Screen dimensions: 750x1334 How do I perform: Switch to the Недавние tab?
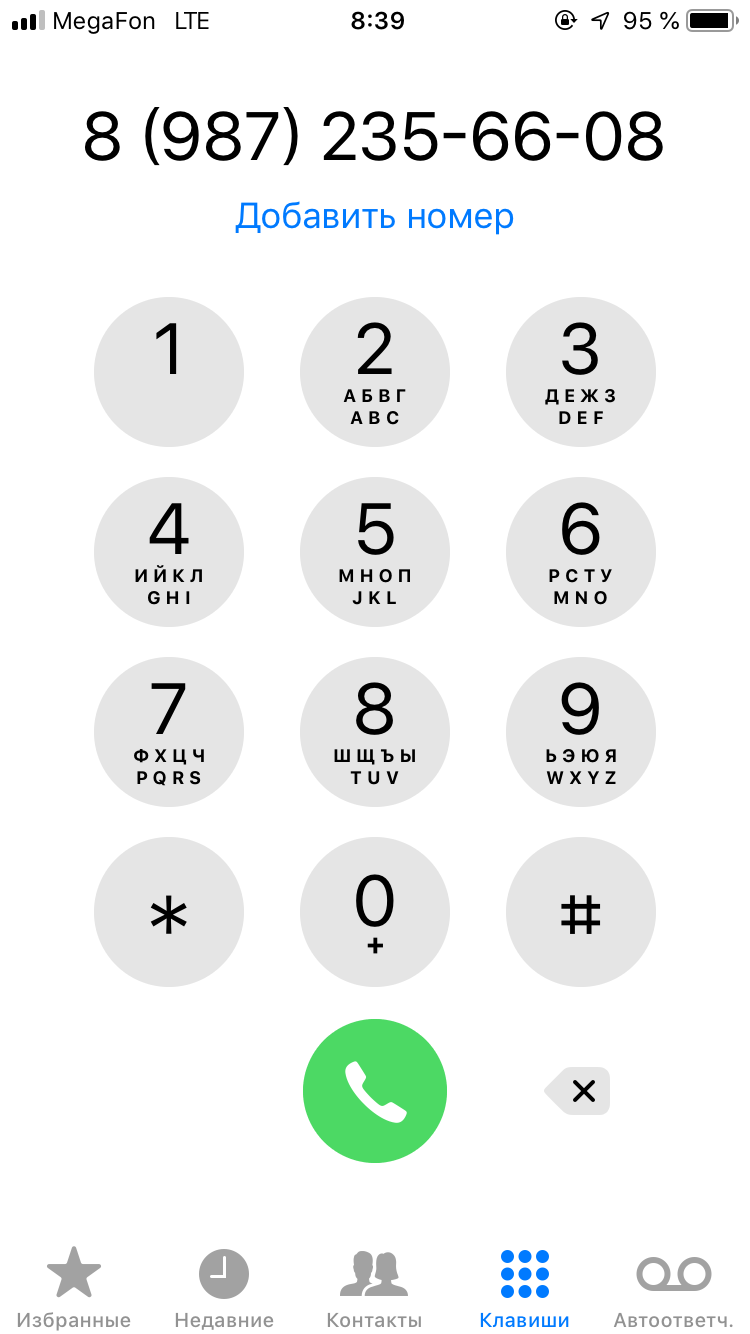(224, 1288)
